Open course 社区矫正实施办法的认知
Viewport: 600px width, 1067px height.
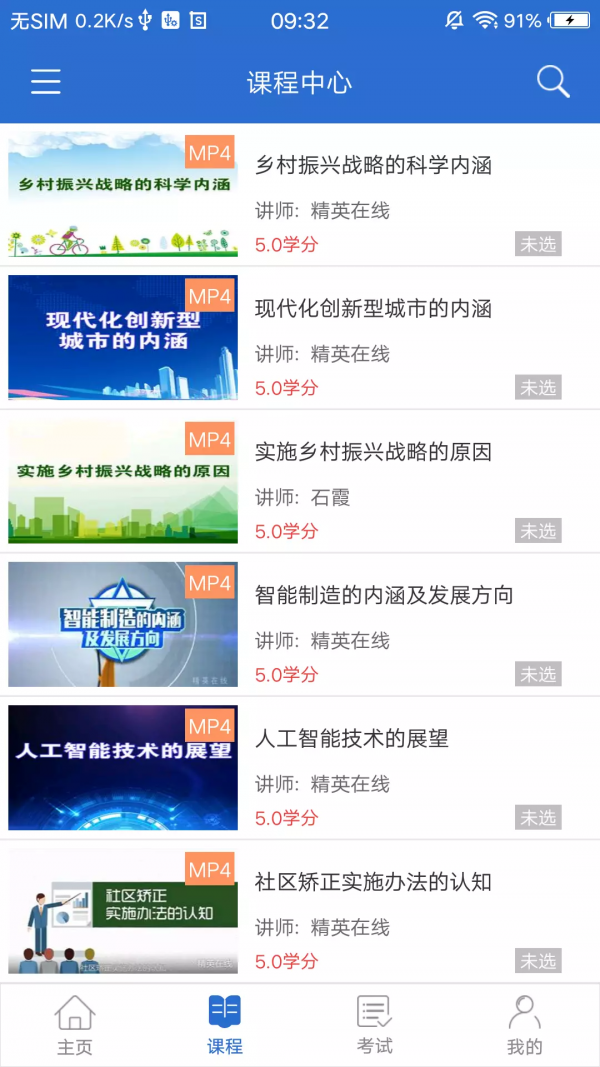pyautogui.click(x=373, y=882)
